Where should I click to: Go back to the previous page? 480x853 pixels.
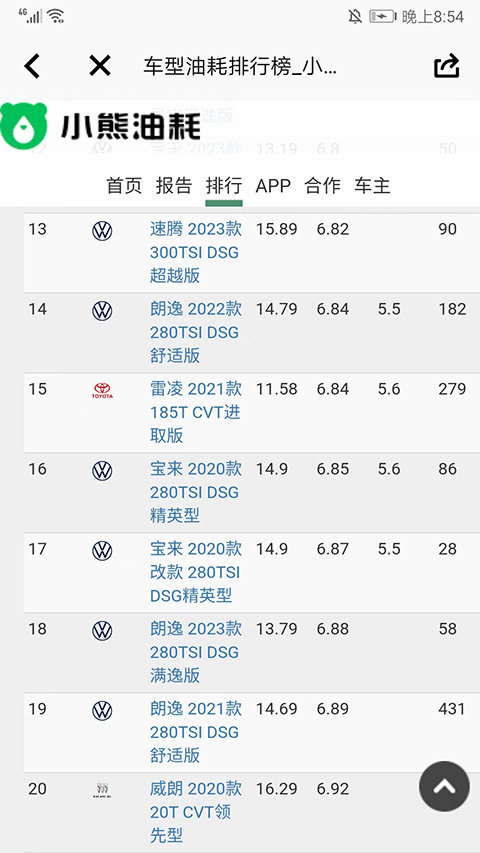point(32,66)
